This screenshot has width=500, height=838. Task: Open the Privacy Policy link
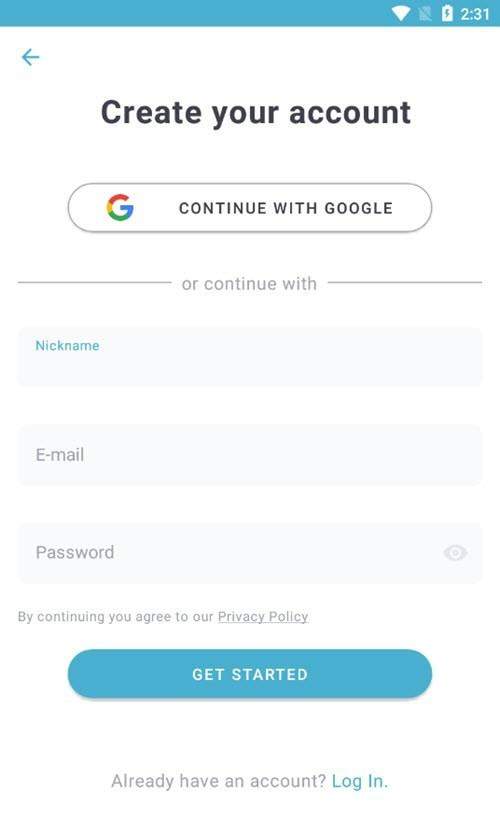coord(263,617)
